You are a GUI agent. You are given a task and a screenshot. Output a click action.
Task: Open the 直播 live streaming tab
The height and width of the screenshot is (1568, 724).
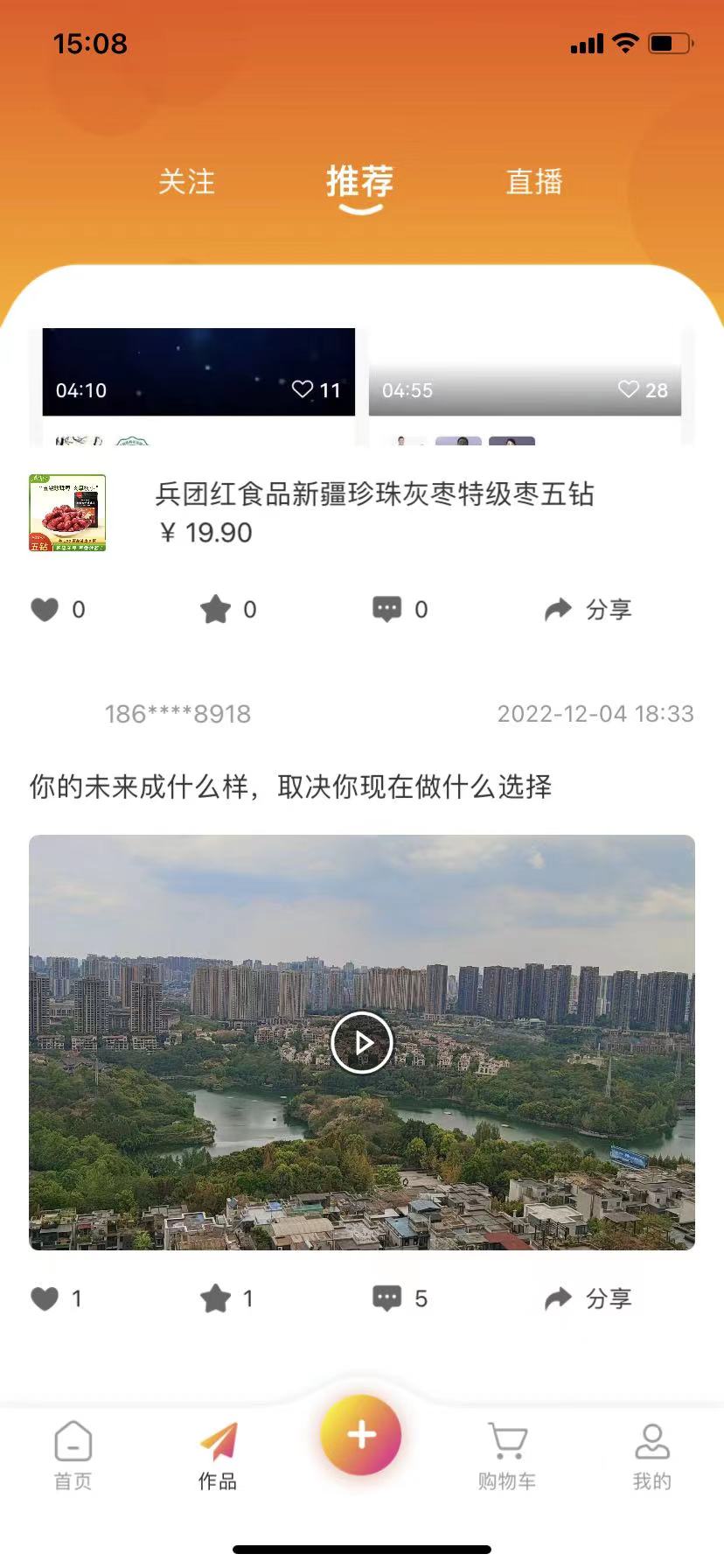pos(535,182)
